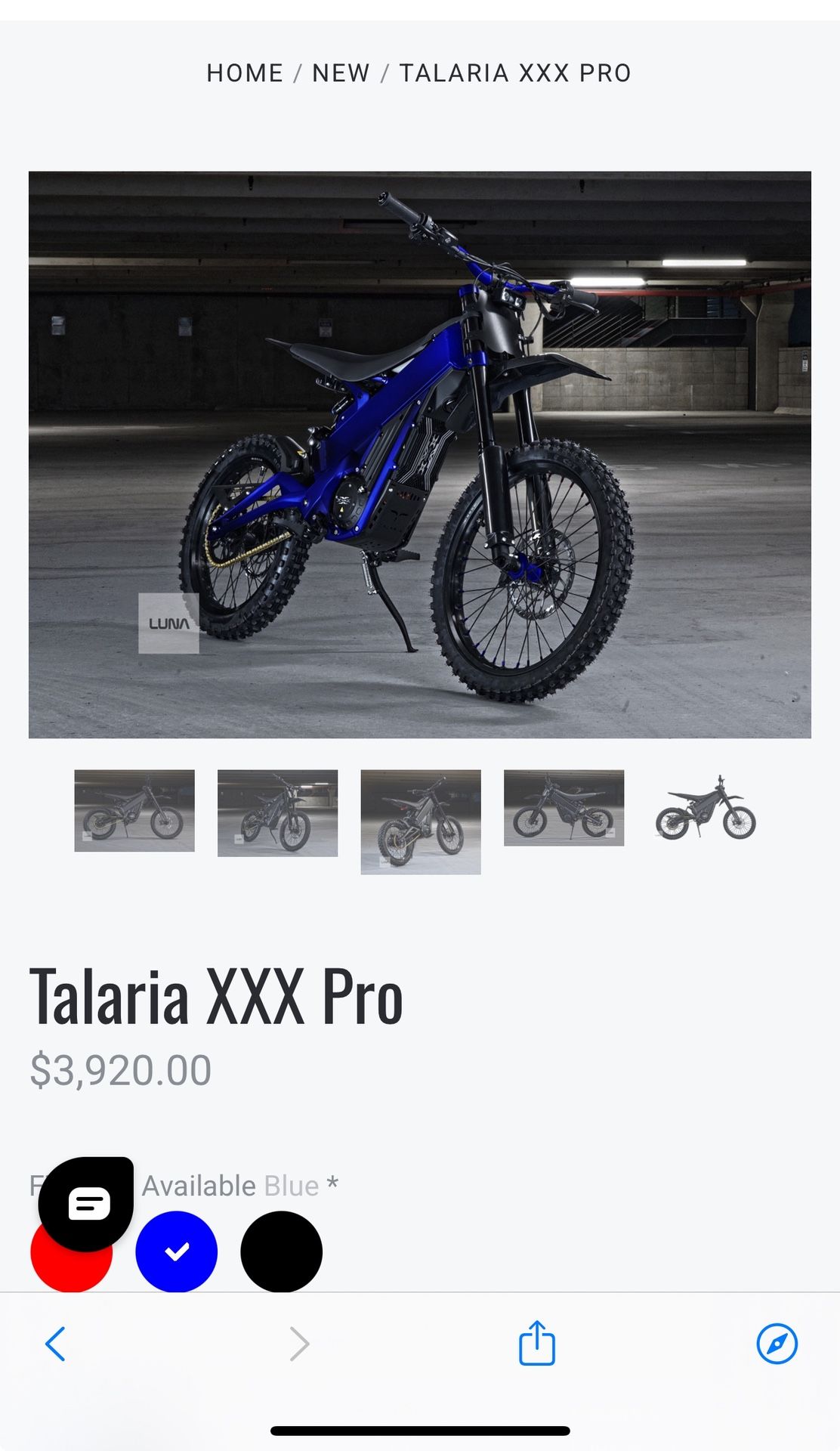Select the second product thumbnail
Screen dimensions: 840x1451
click(277, 812)
